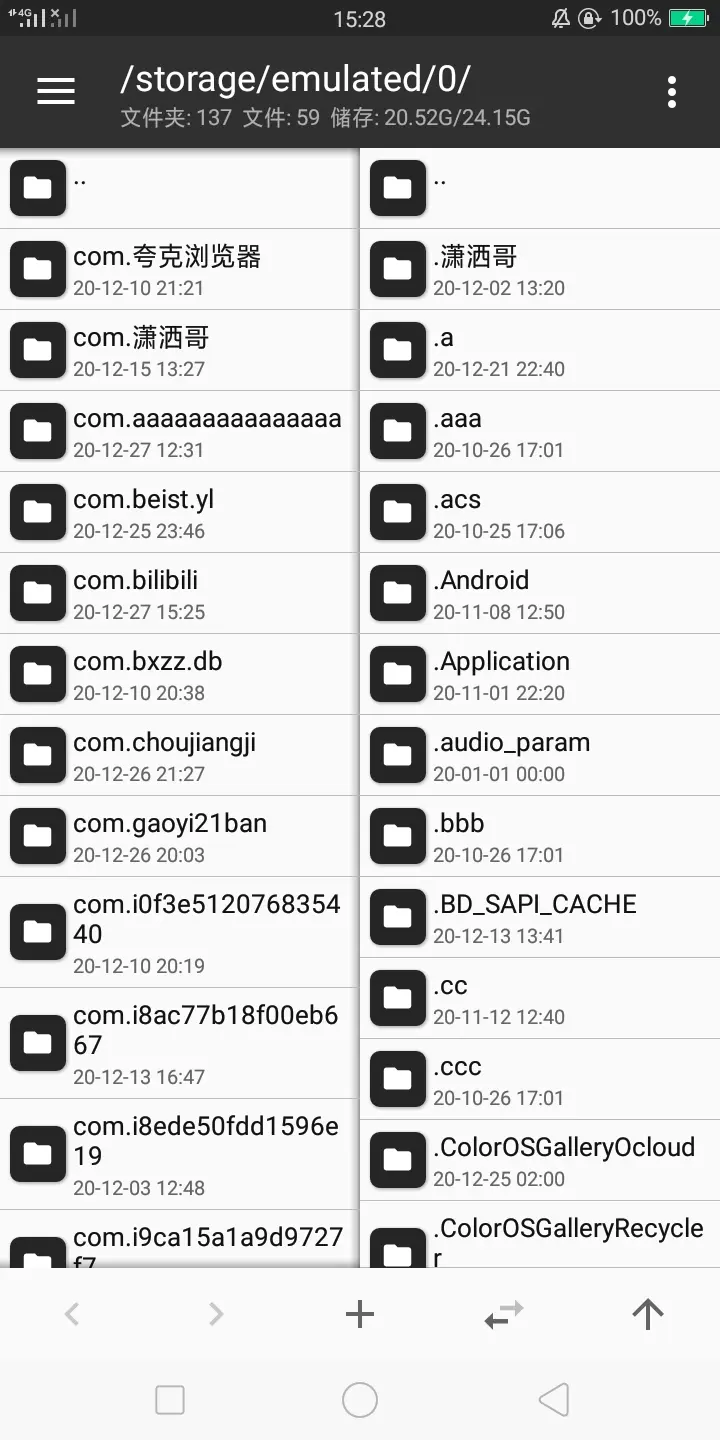The image size is (720, 1440).
Task: Open the com.夸克浏览器 folder
Action: coord(180,270)
